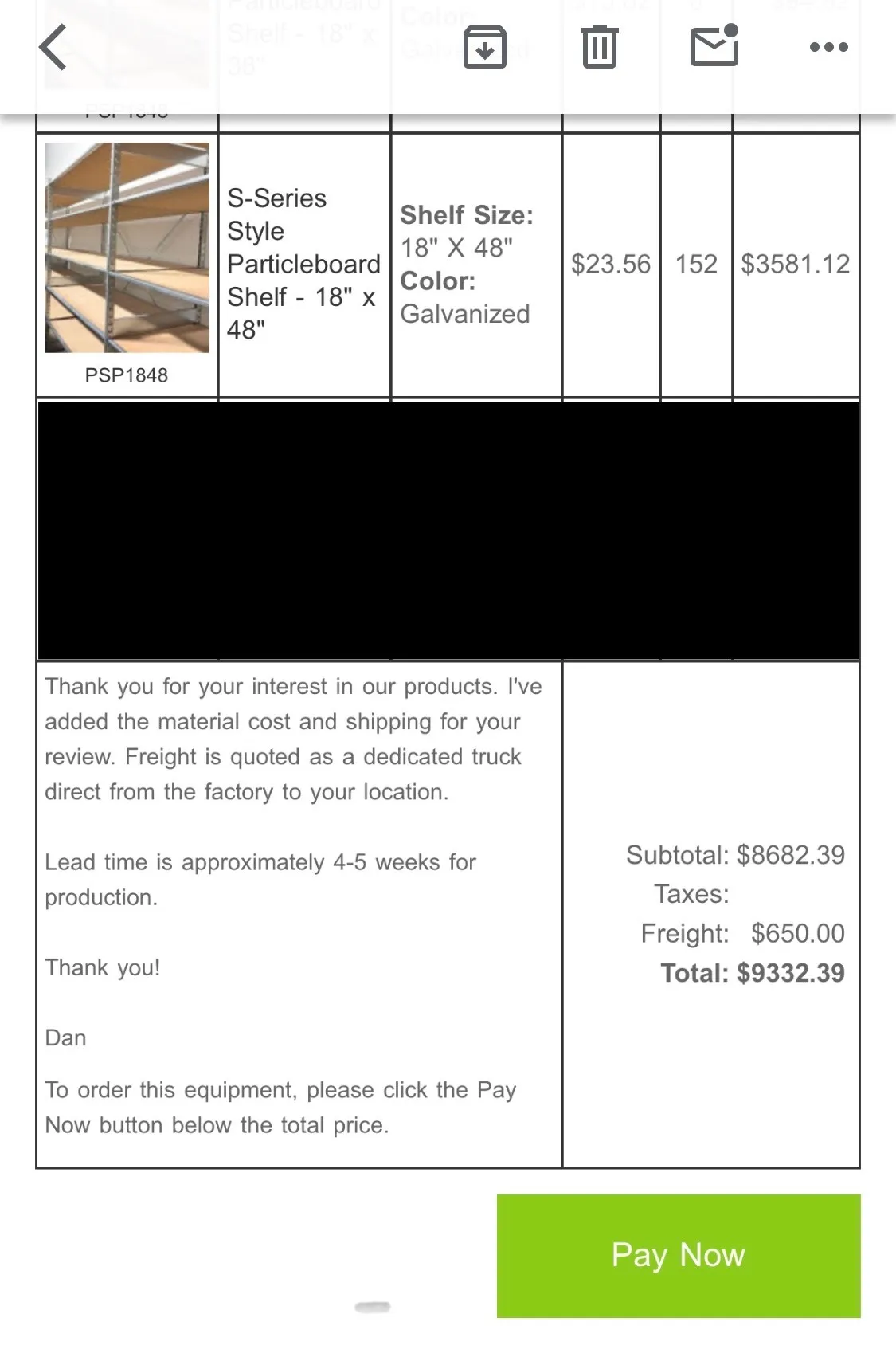
Task: Archive this email
Action: tap(484, 48)
